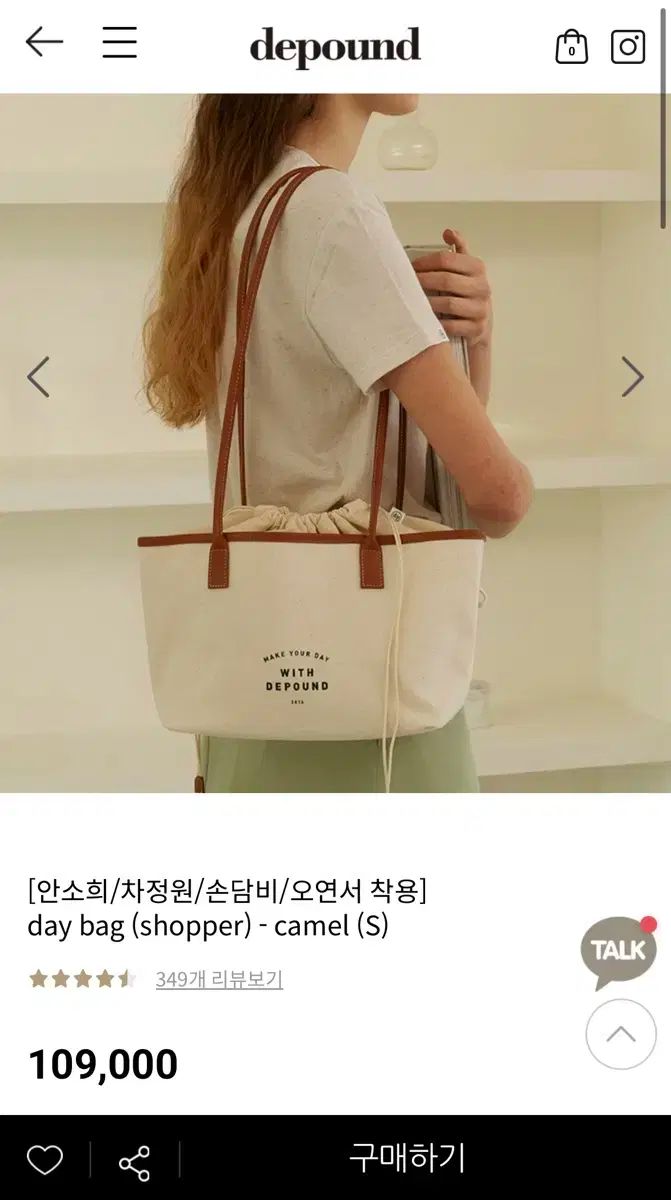Screen dimensions: 671x1200
Task: Show the previous product image
Action: (x=38, y=377)
